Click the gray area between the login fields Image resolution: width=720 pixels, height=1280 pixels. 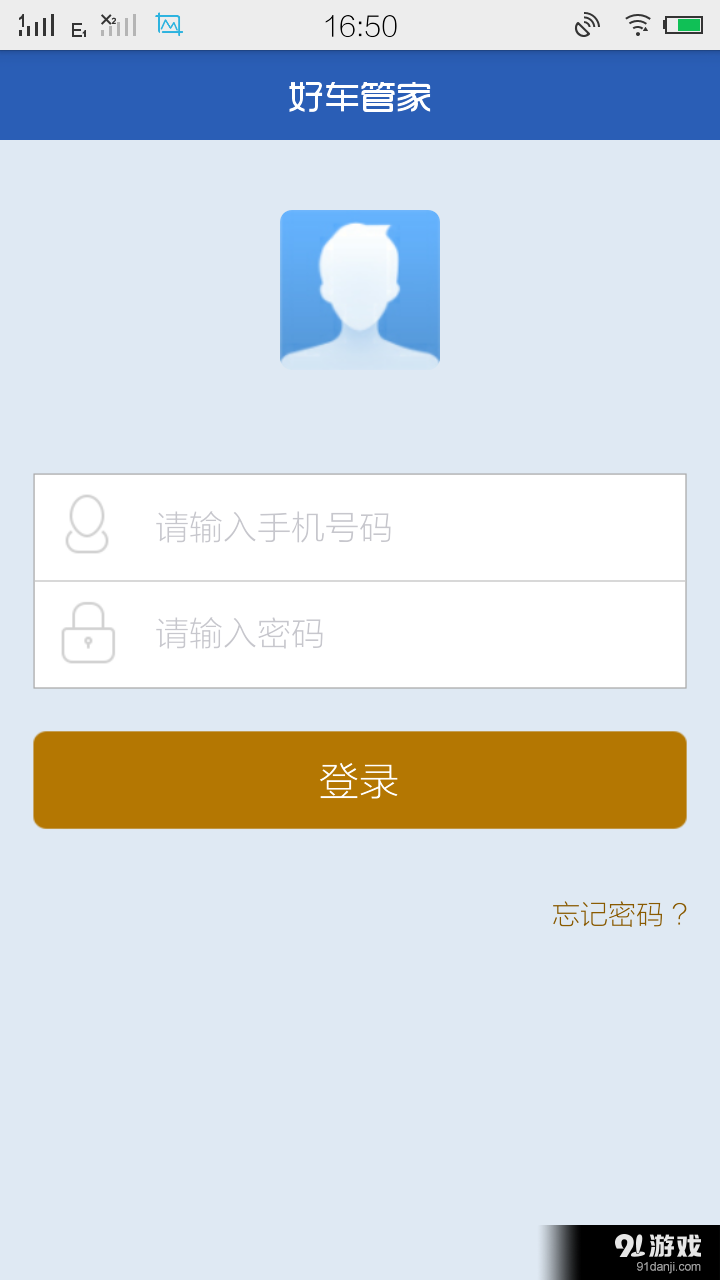(360, 580)
